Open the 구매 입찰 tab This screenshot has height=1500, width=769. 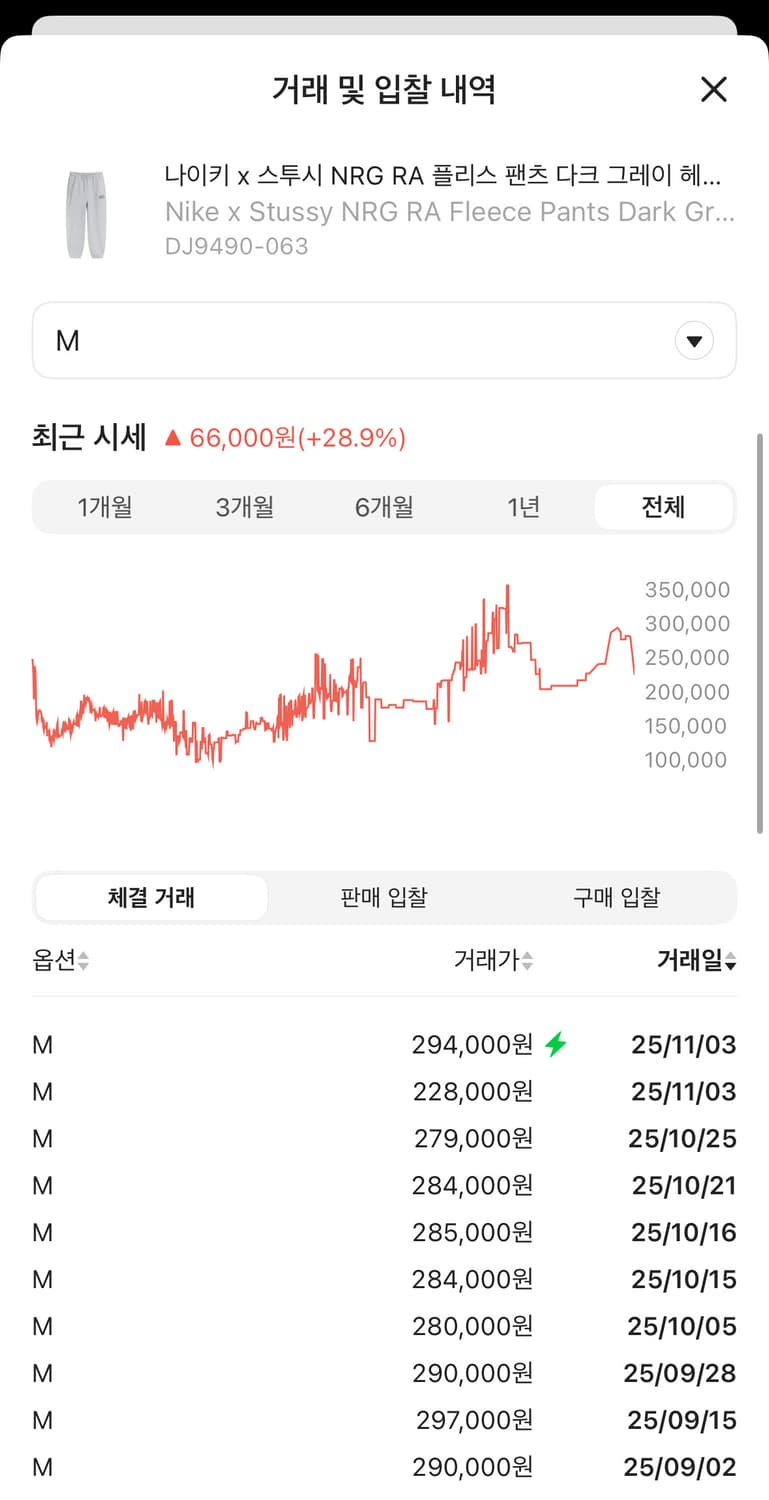[x=617, y=897]
